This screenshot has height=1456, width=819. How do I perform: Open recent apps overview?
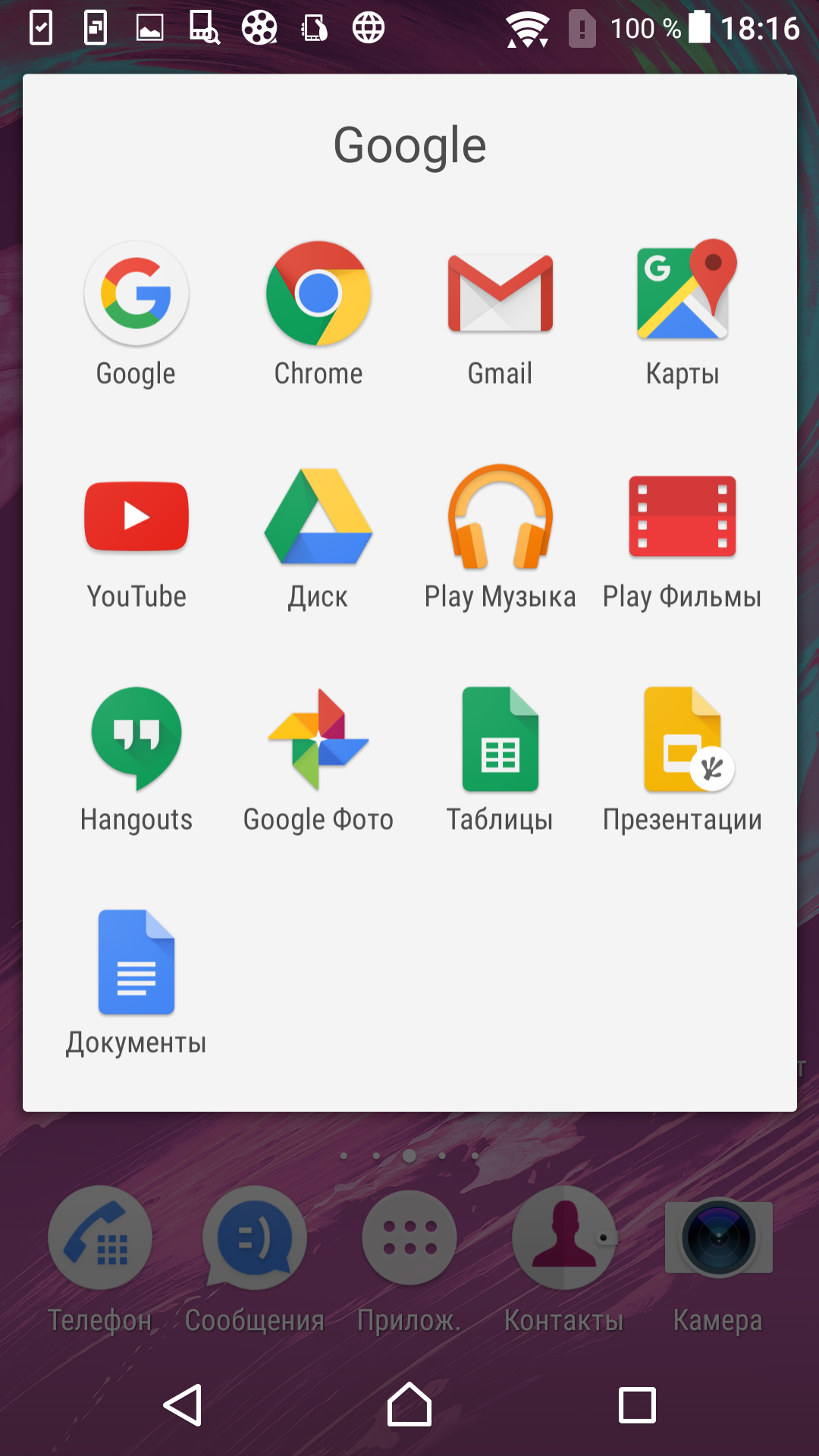(637, 1405)
